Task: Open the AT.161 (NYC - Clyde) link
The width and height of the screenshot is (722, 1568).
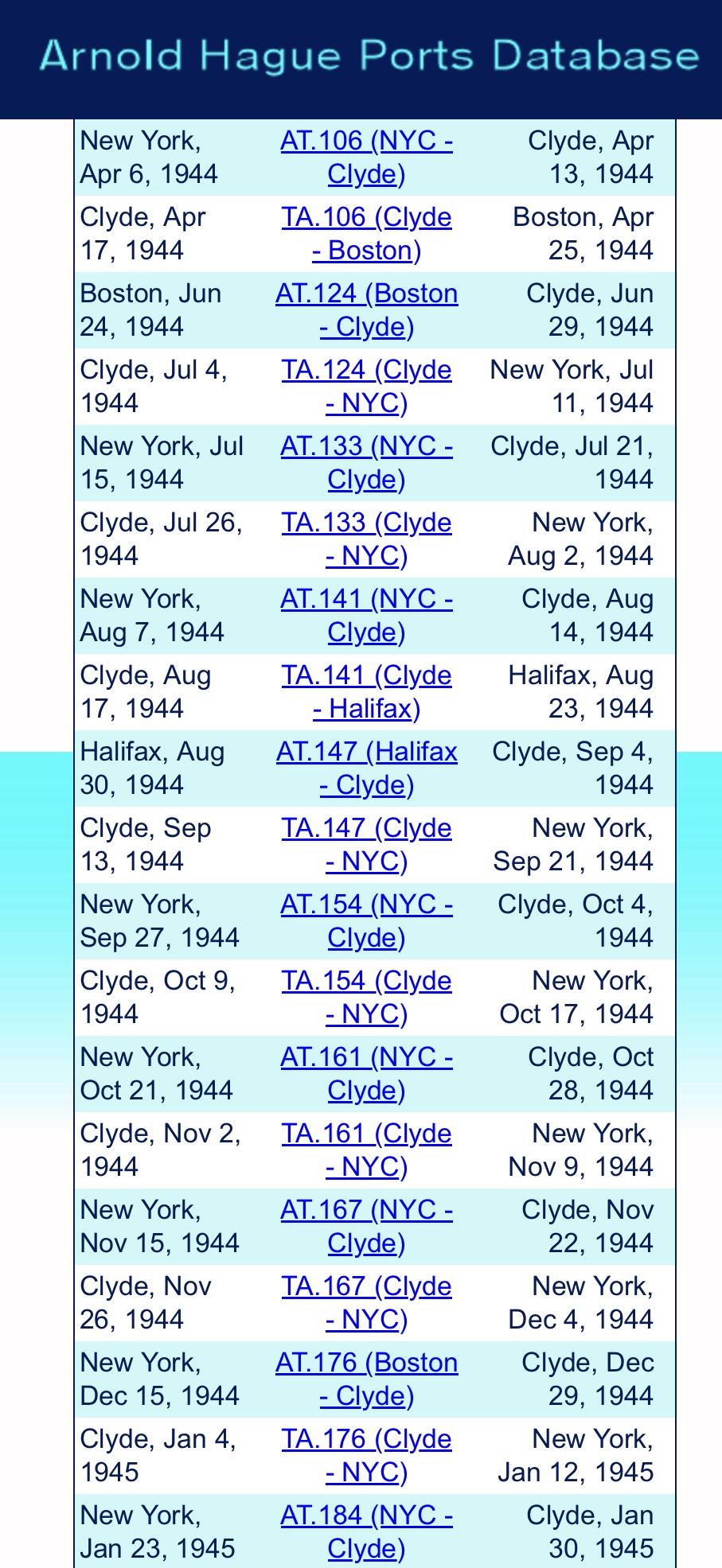Action: [366, 1058]
